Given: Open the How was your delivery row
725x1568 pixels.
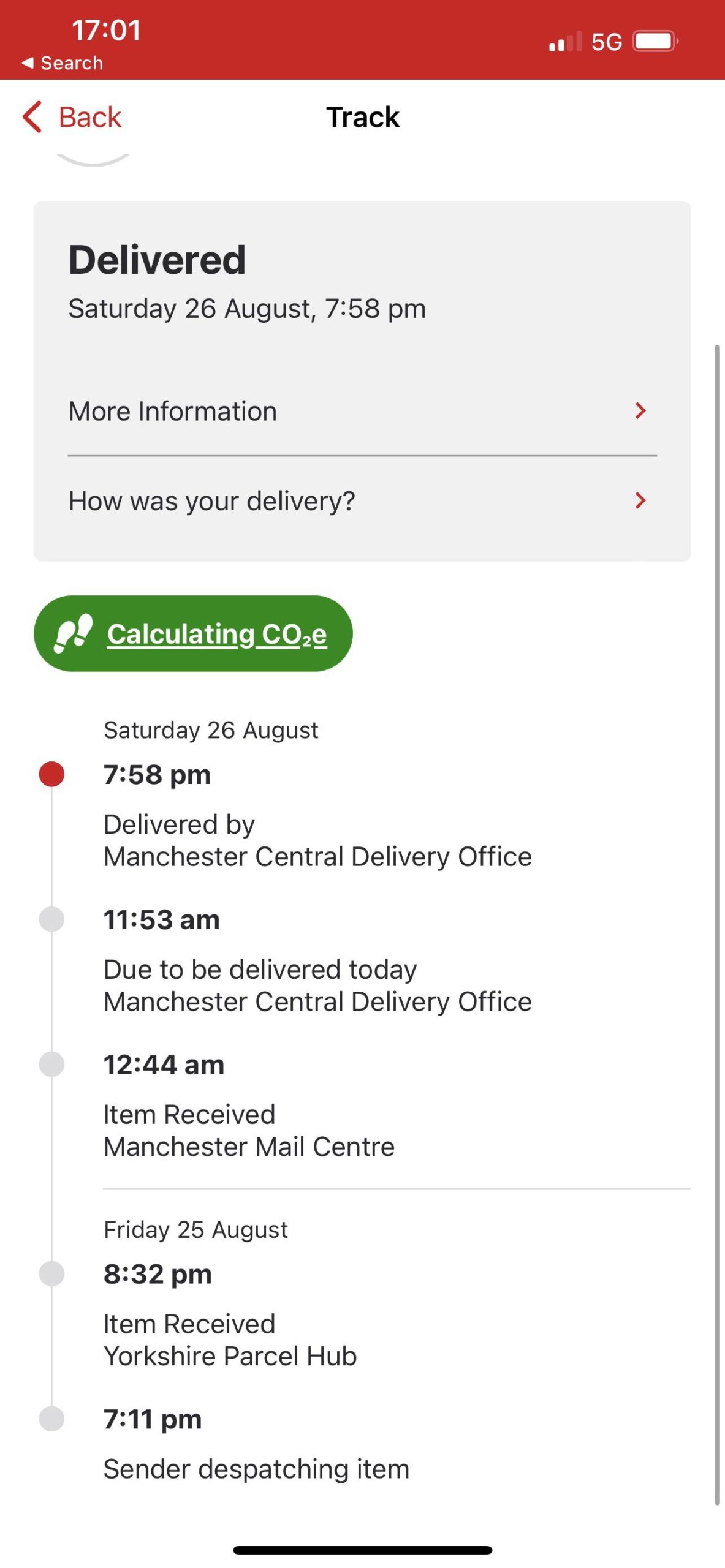Looking at the screenshot, I should coord(362,501).
